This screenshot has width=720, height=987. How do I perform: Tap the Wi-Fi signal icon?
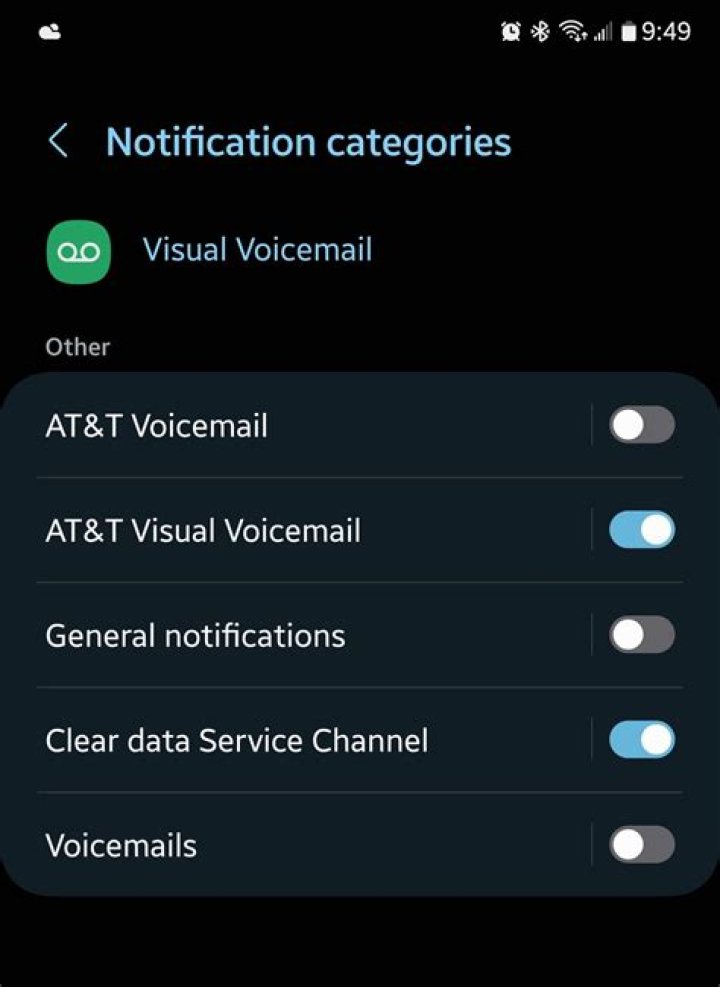571,31
